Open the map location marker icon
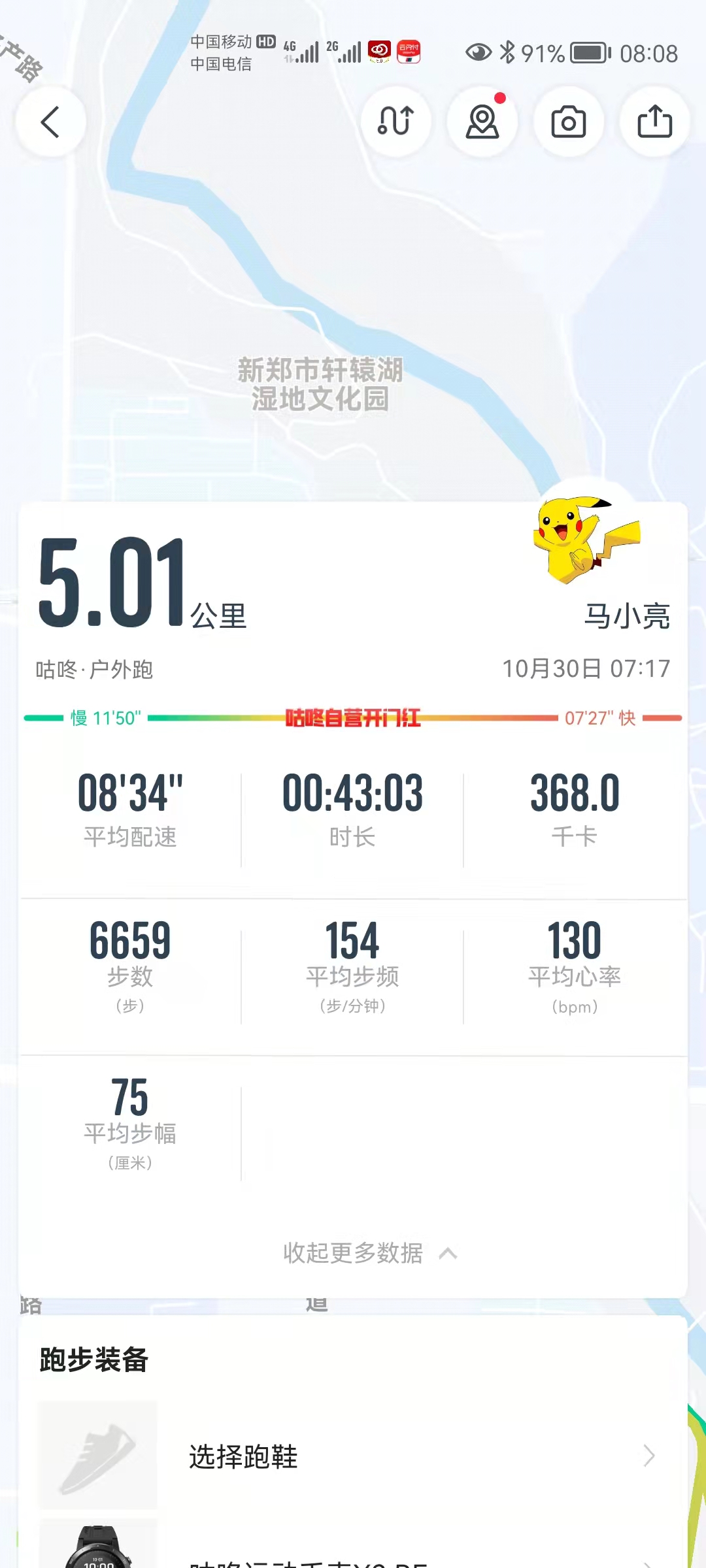This screenshot has height=1568, width=706. coord(482,122)
